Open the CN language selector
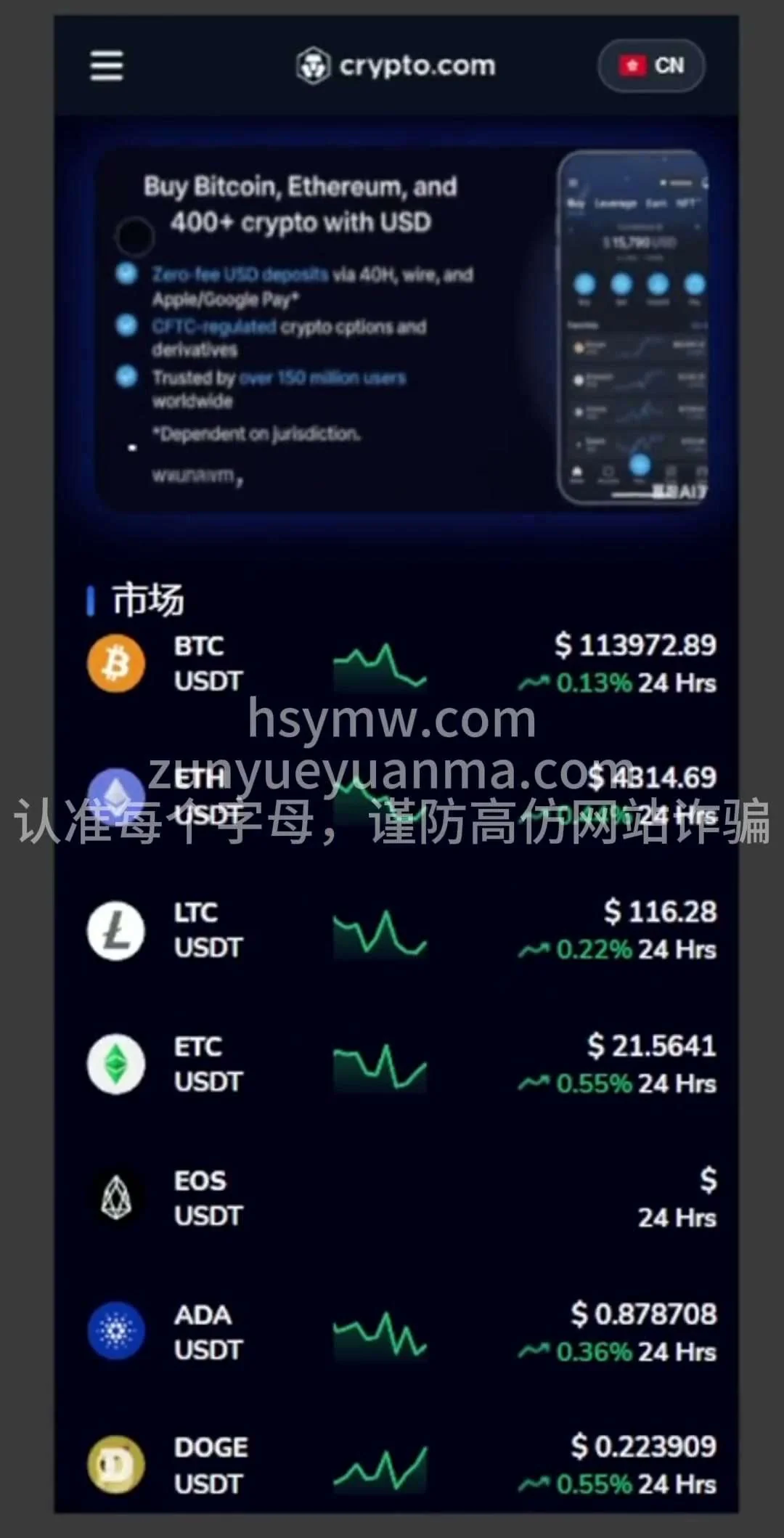The height and width of the screenshot is (1538, 784). (x=651, y=66)
